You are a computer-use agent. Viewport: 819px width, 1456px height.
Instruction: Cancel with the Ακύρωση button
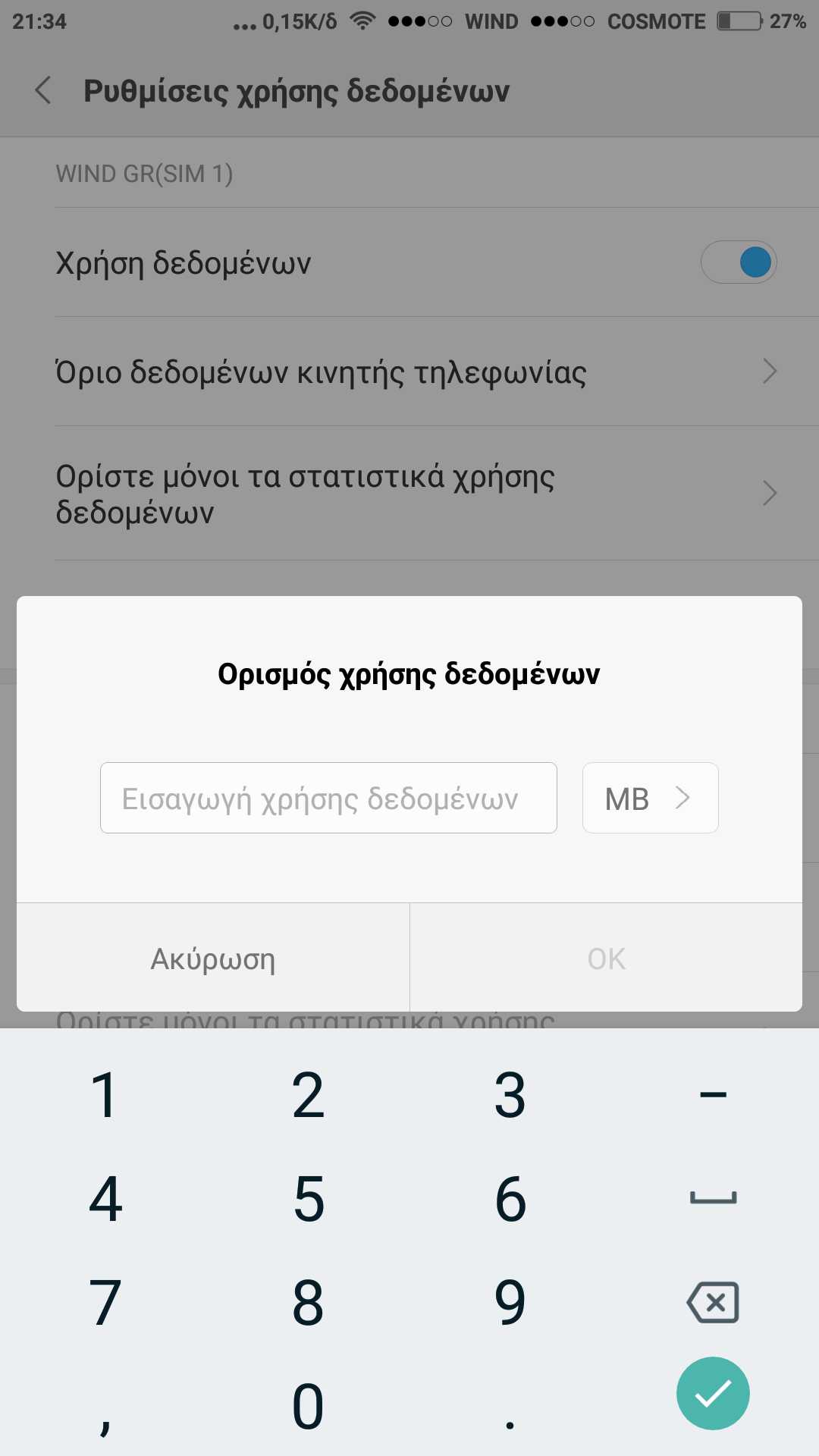(213, 959)
